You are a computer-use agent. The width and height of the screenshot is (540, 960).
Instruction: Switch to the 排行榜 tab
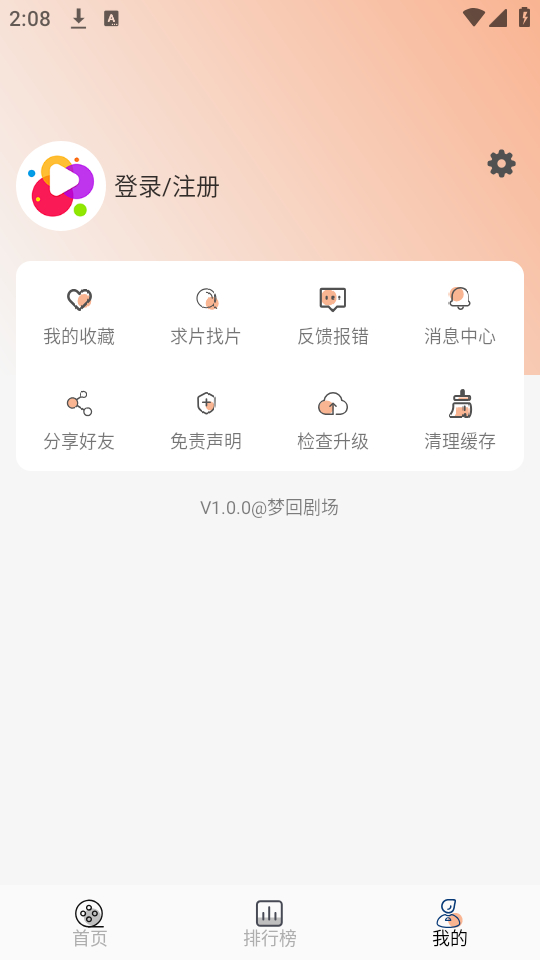tap(270, 923)
